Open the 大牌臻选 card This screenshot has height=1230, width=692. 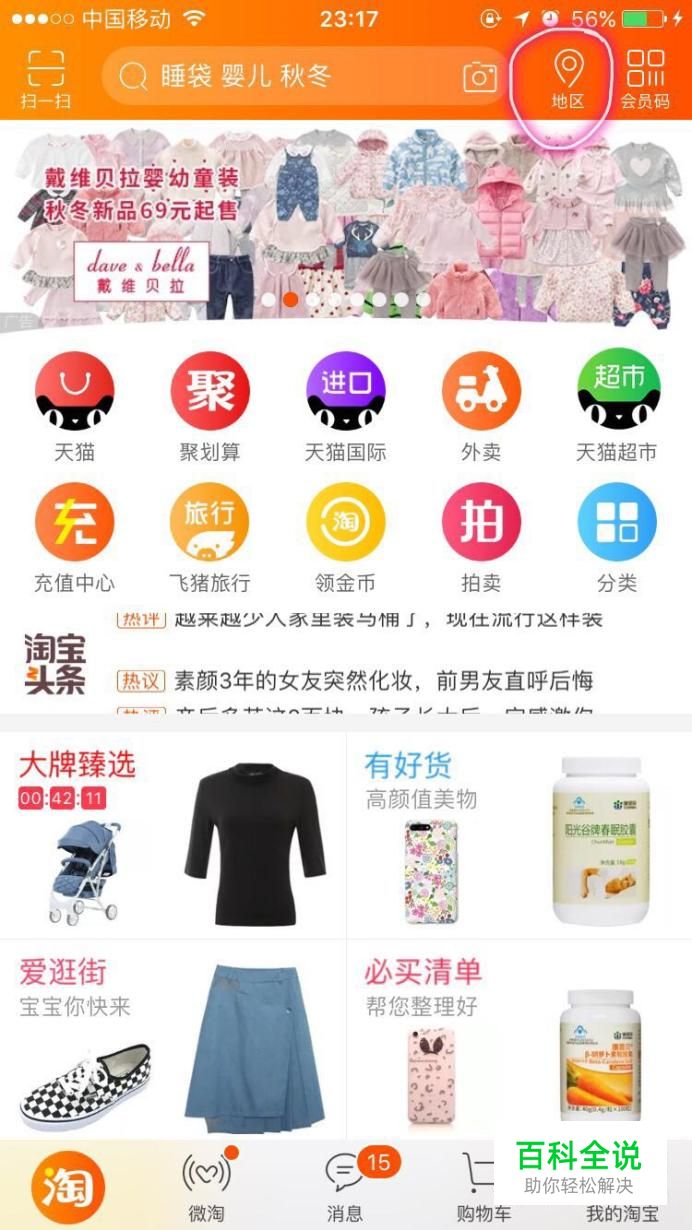click(173, 835)
